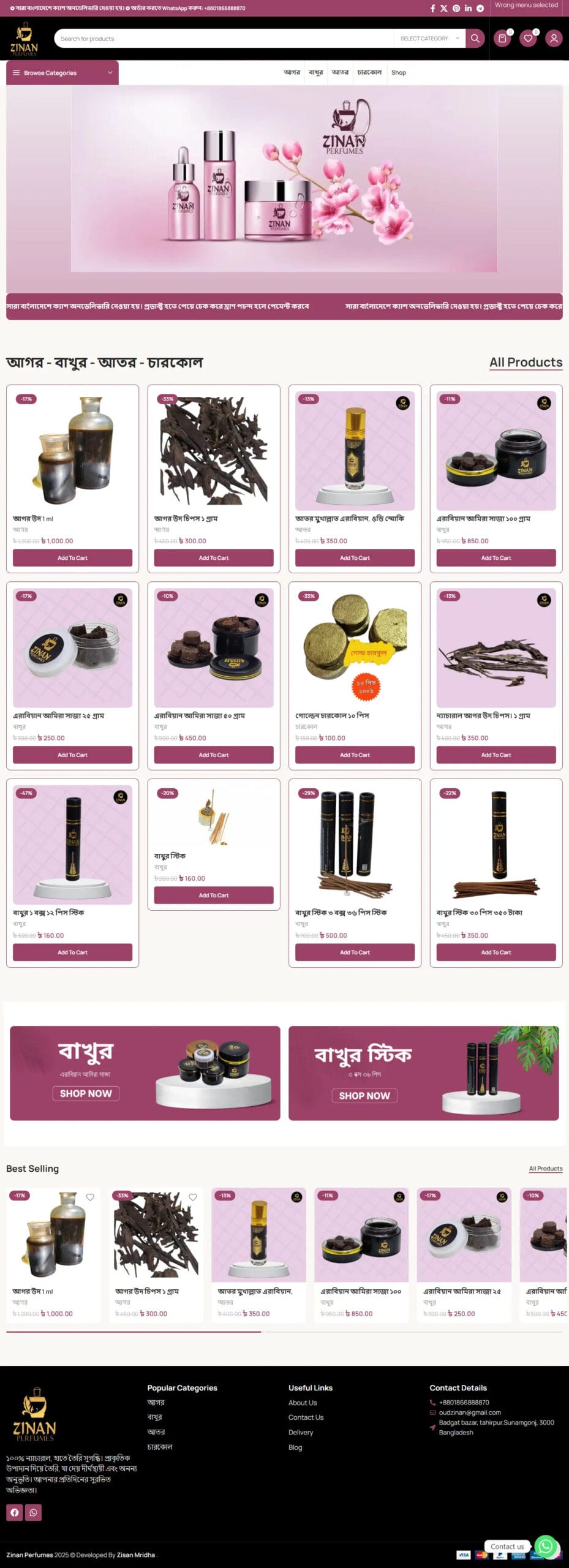Open the Pinterest icon in top bar
Screen dimensions: 569x1568
pos(456,9)
